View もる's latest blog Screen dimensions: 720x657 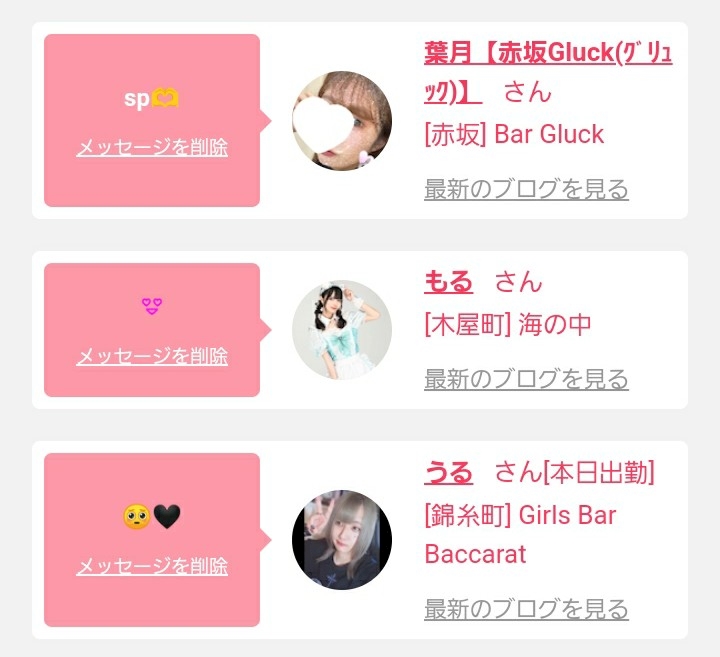click(526, 379)
